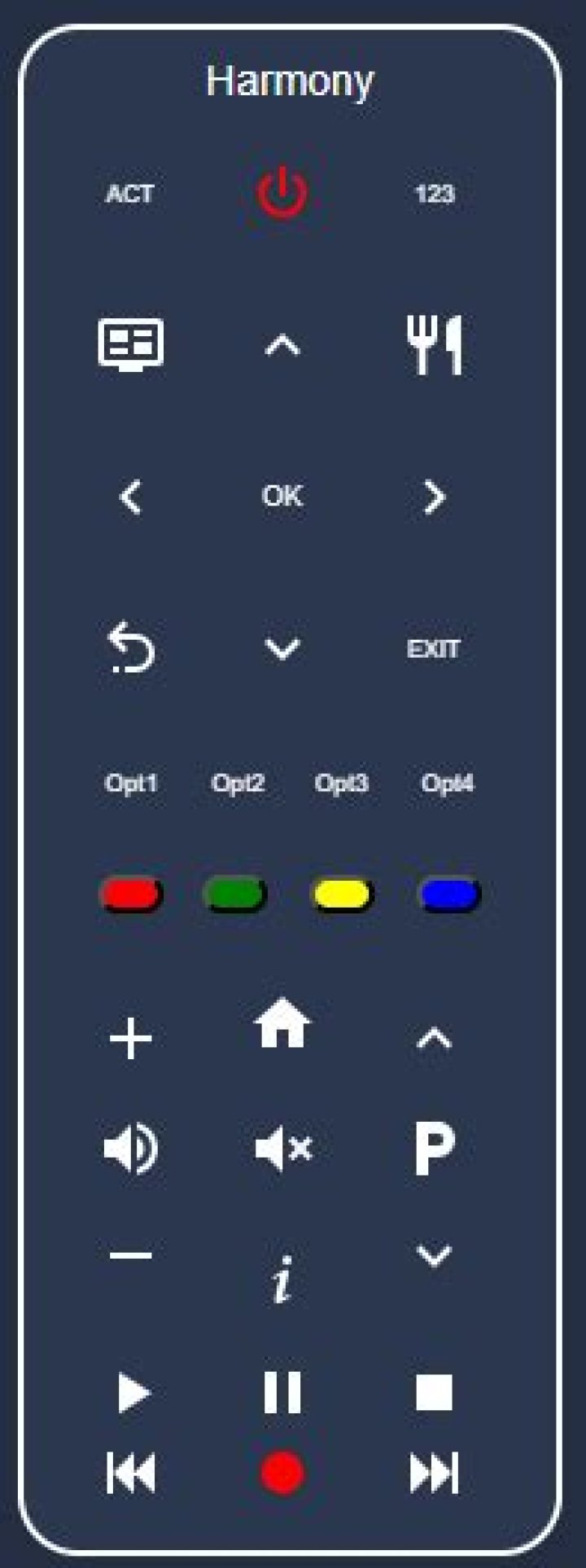This screenshot has width=586, height=1568.
Task: Mute the audio
Action: 281,1148
